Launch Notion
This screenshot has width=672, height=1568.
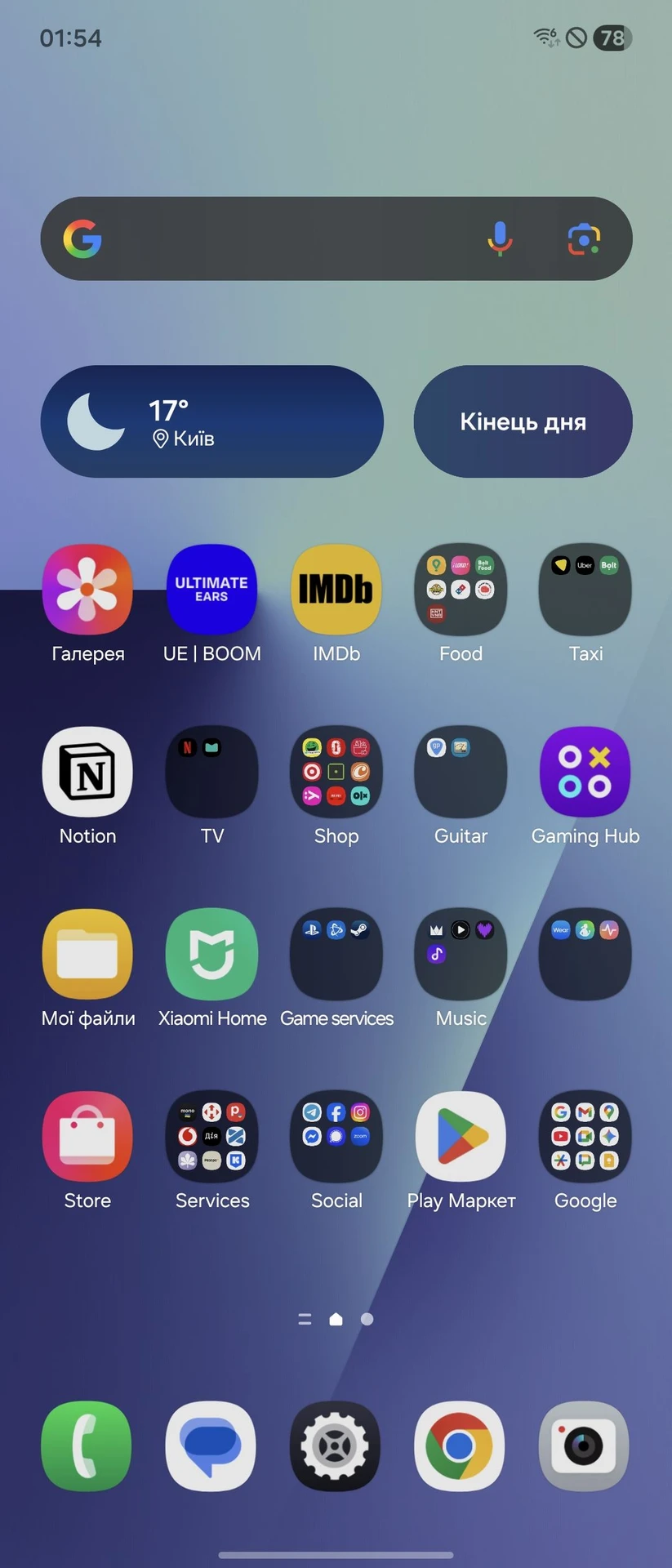tap(87, 772)
